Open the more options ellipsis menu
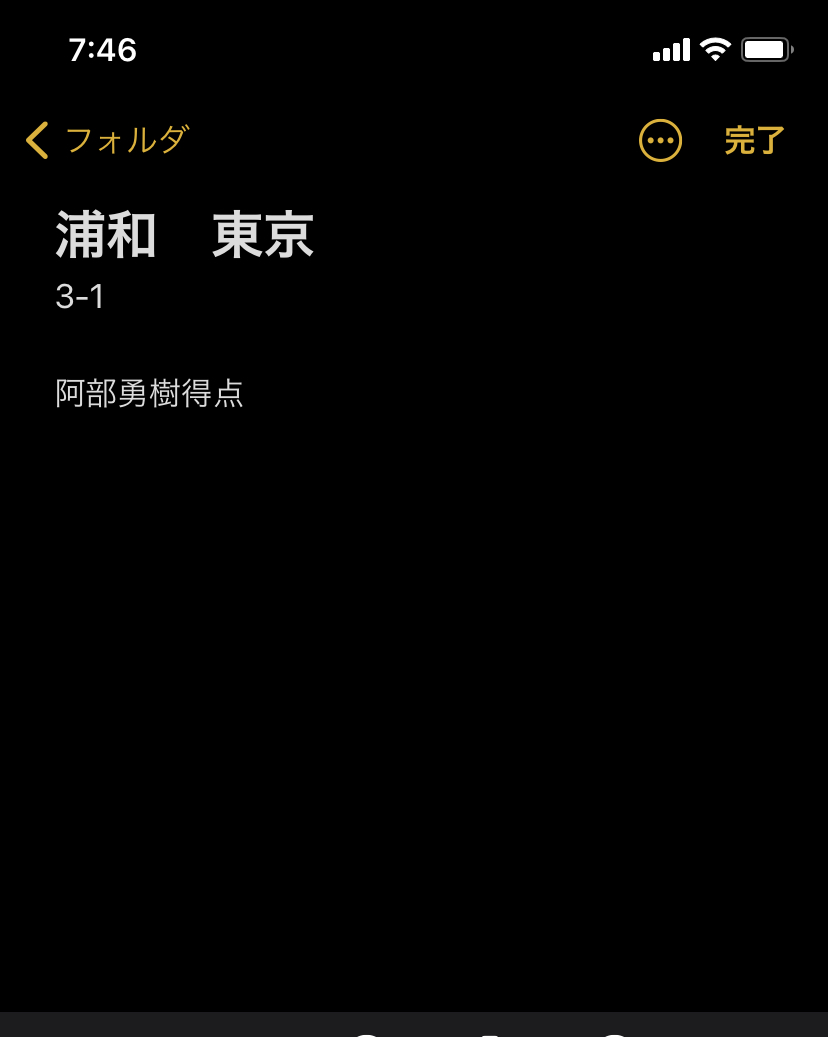 point(660,141)
